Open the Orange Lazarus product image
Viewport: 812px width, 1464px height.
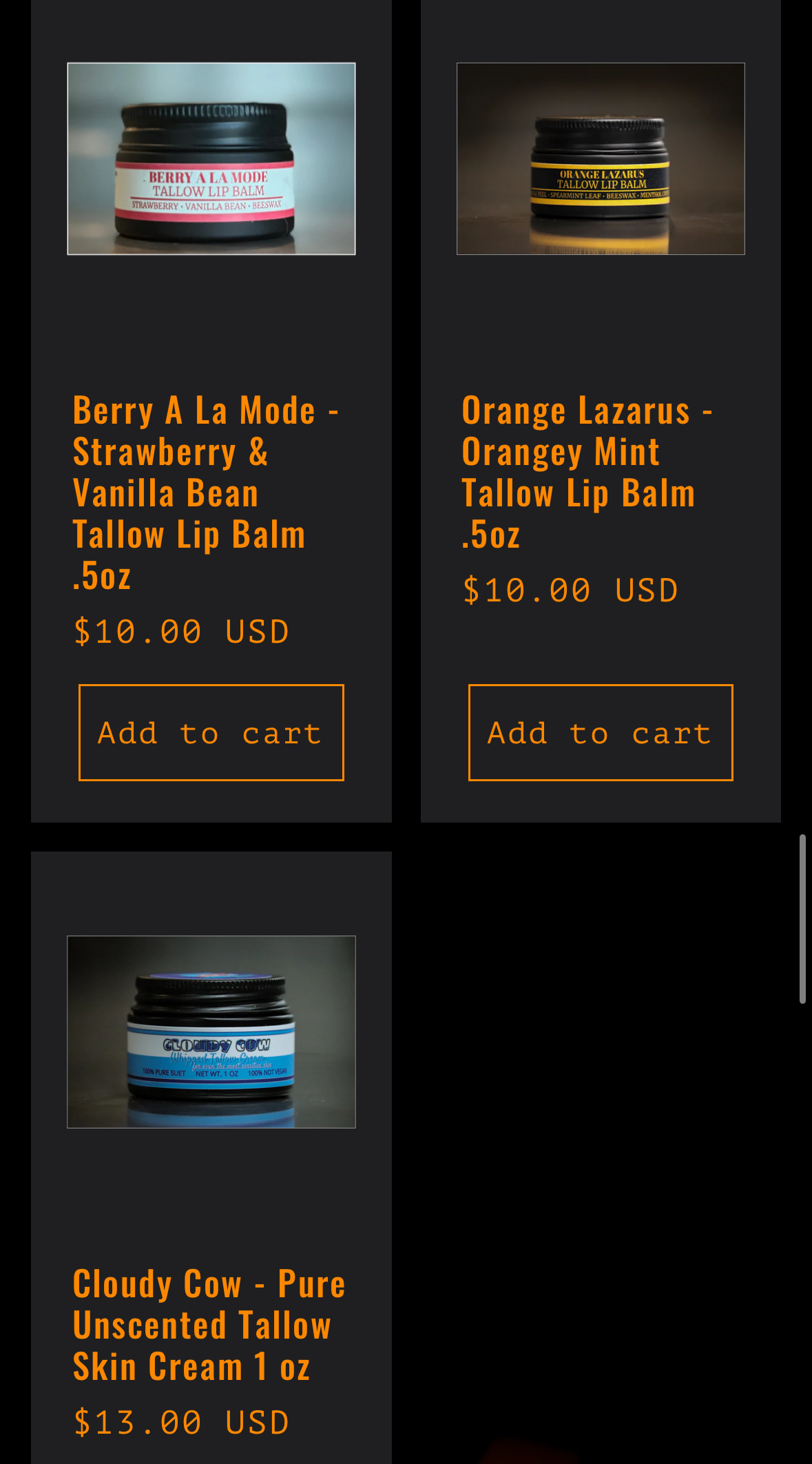pos(600,158)
